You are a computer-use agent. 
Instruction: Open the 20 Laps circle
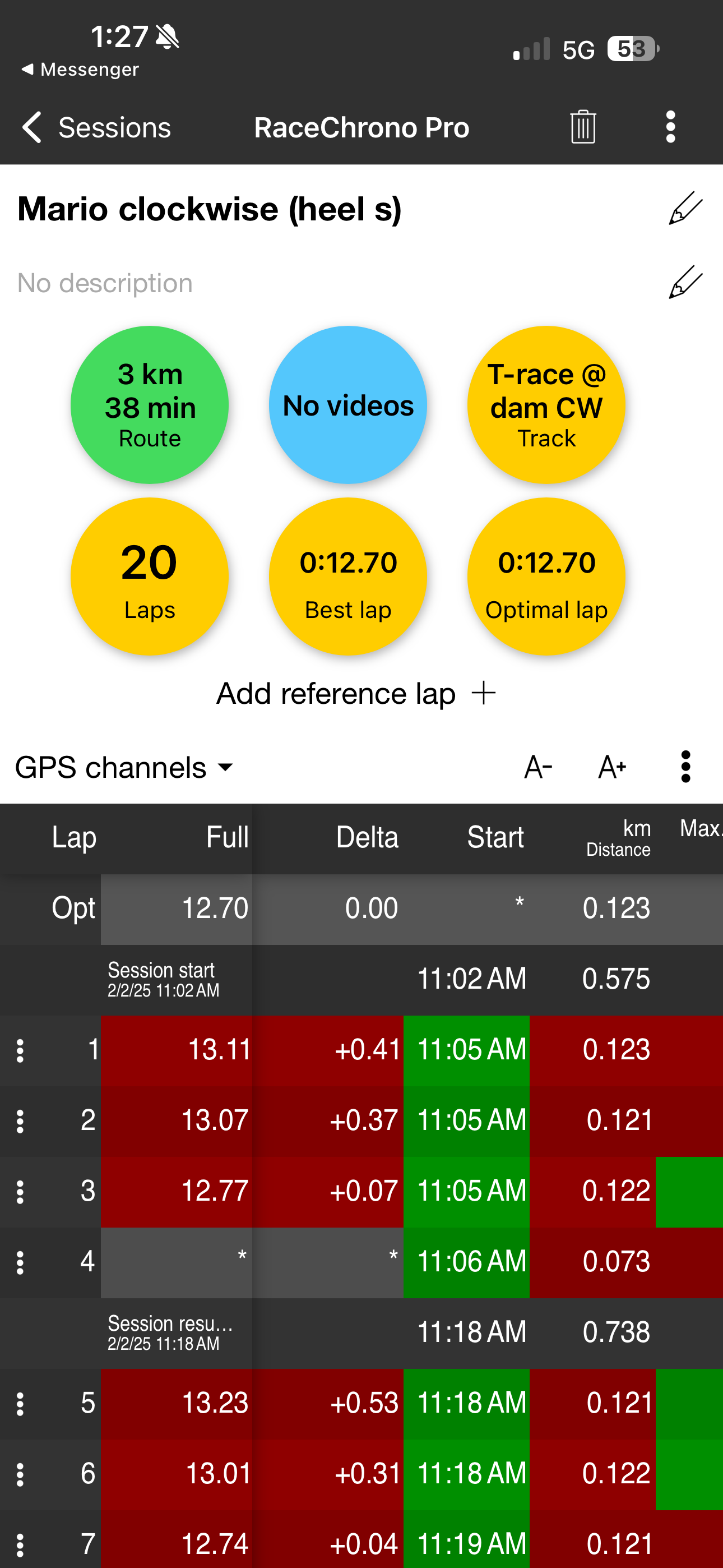point(150,577)
